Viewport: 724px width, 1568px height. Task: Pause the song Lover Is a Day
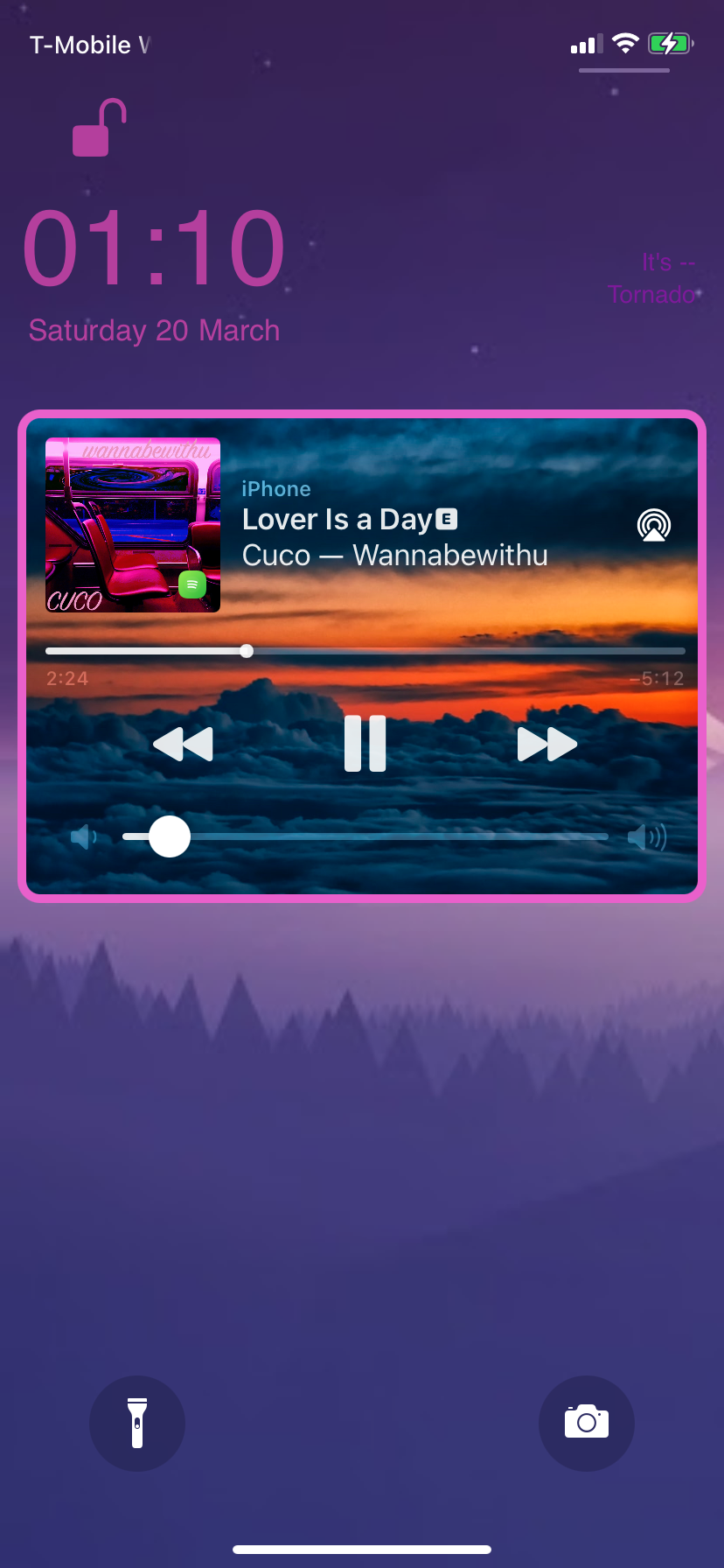(x=365, y=744)
